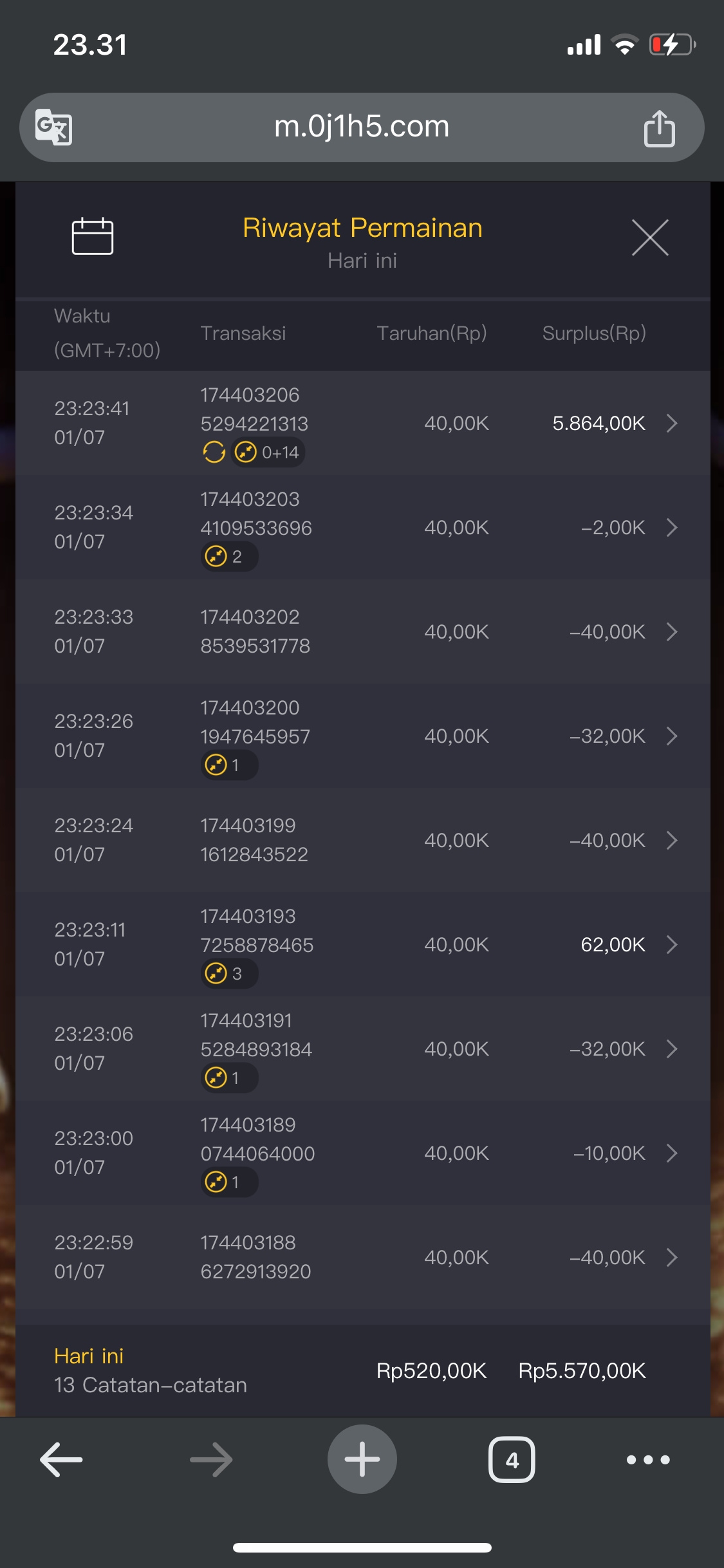Screen dimensions: 724x1568
Task: Edit the m.0j1h5.com address bar
Action: 362,127
